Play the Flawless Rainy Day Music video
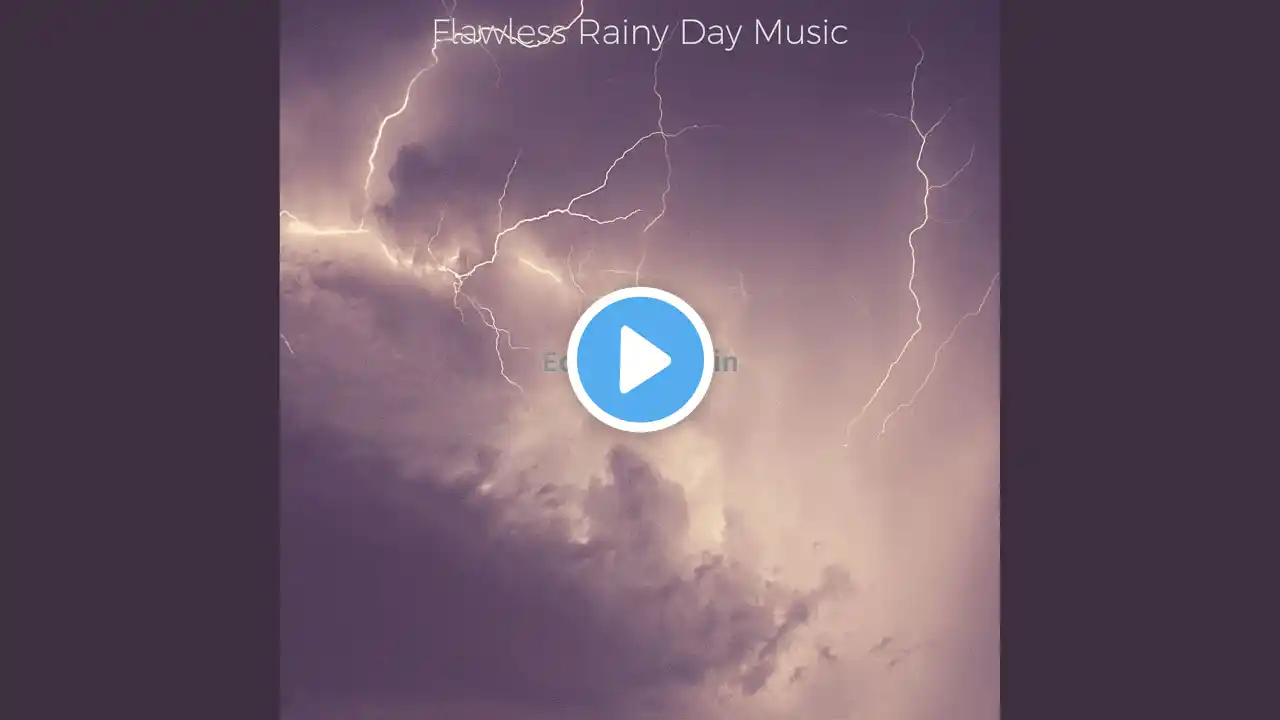 [640, 360]
